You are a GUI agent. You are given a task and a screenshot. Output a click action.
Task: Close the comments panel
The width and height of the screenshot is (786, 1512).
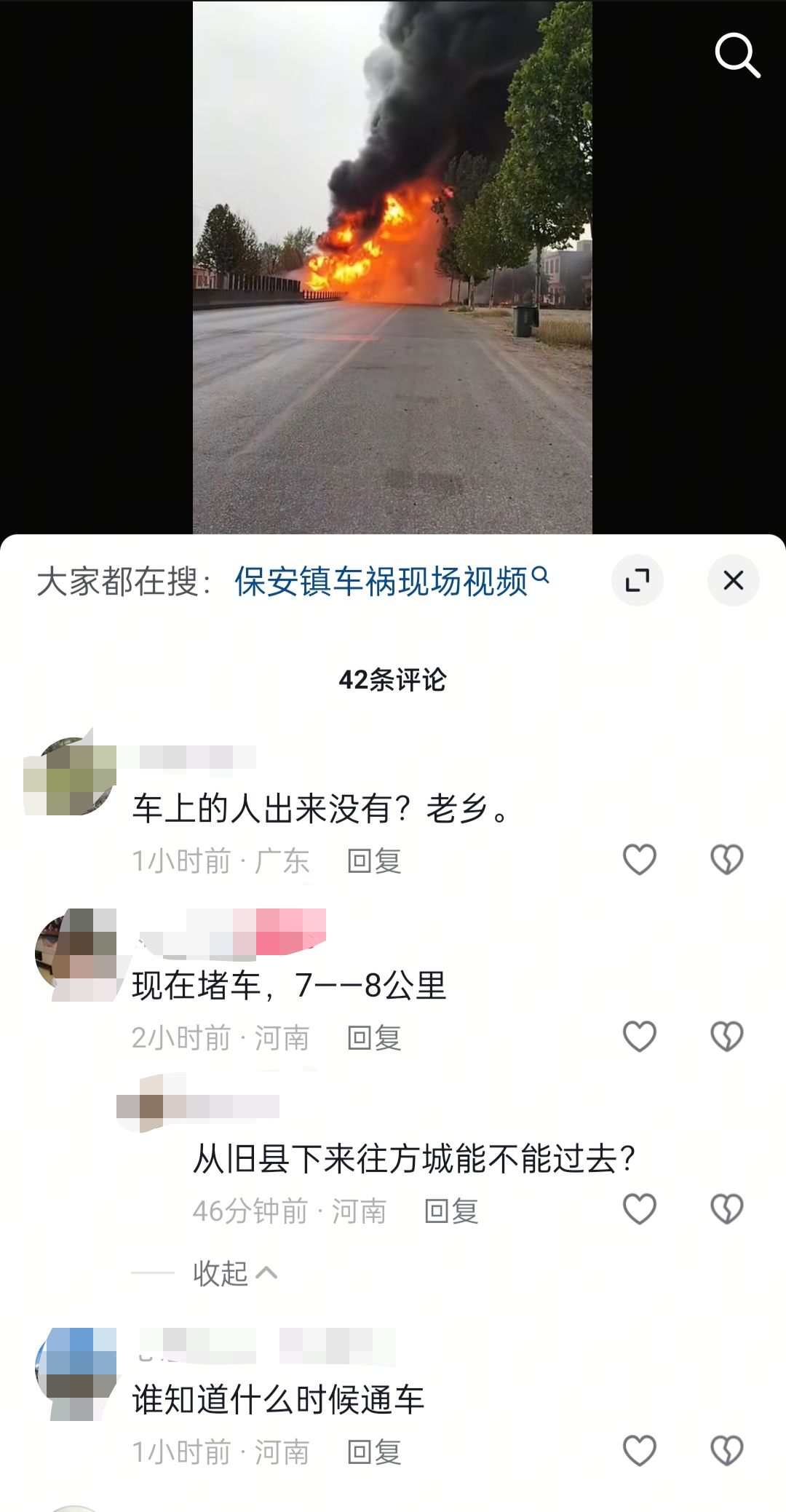tap(733, 581)
